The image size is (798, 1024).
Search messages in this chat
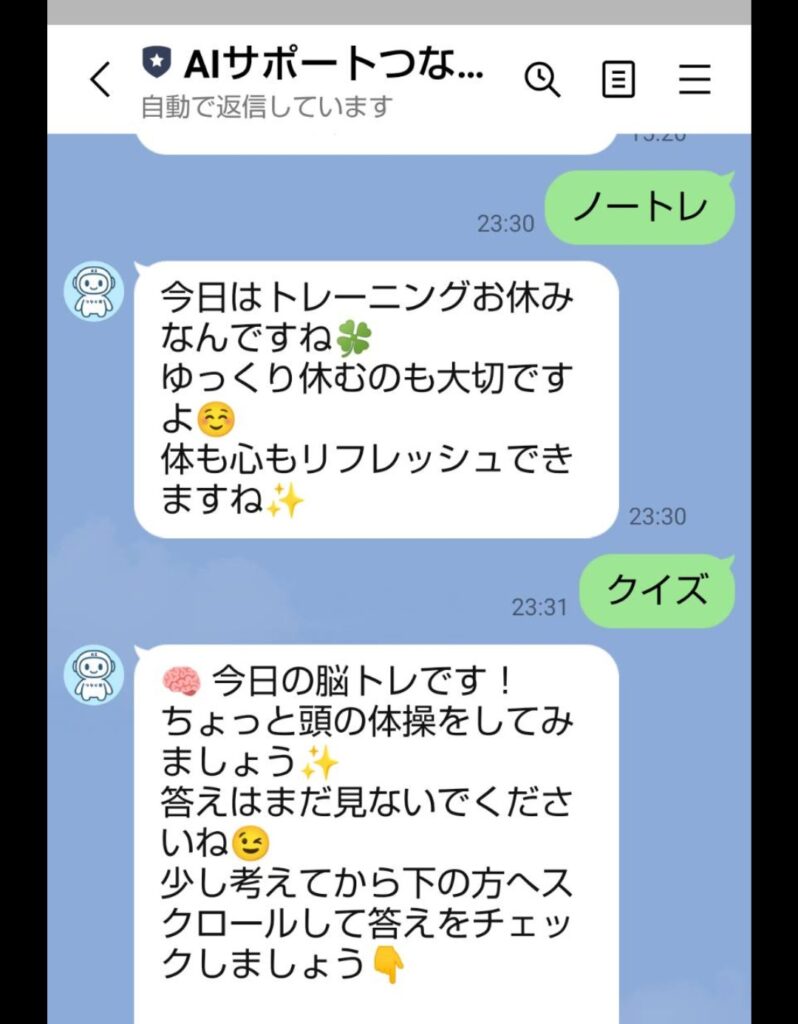(542, 79)
